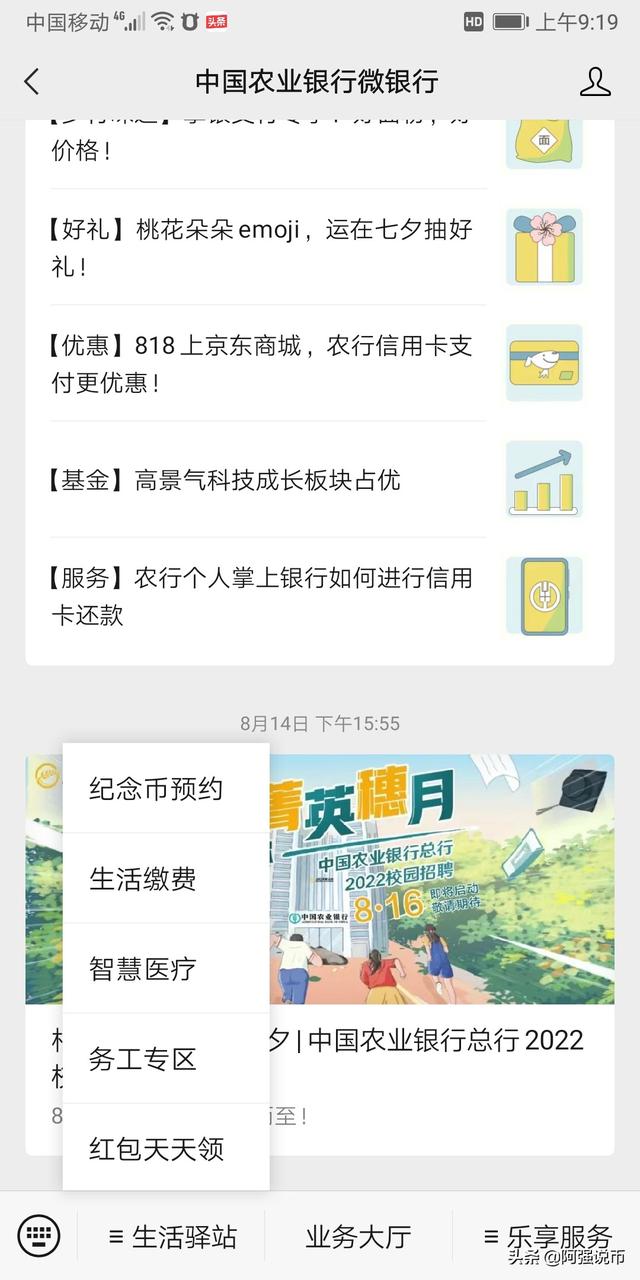
Task: Collapse the 生活驿站 bottom menu
Action: point(172,1237)
